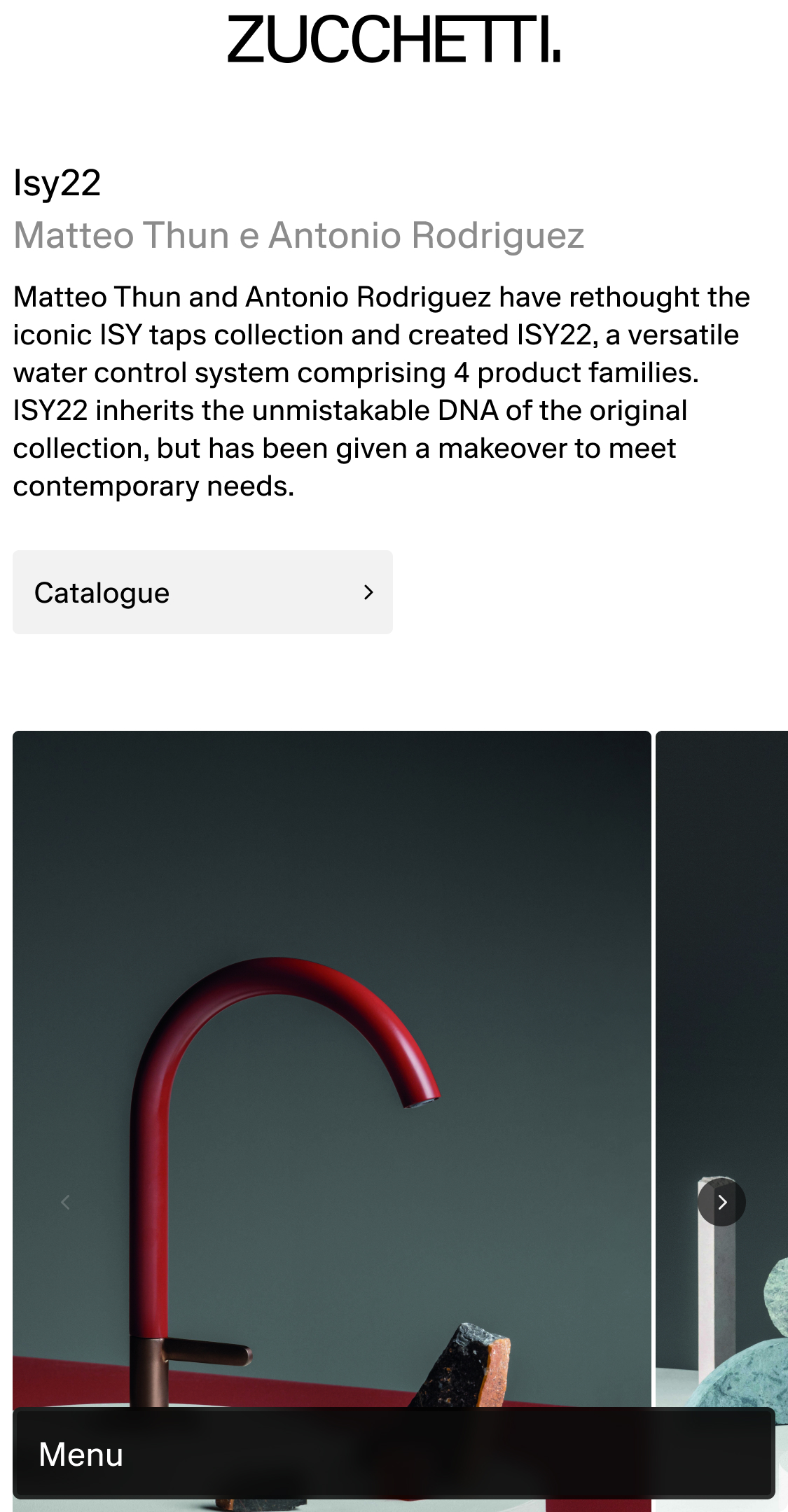Open the Catalogue button
The height and width of the screenshot is (1512, 788).
click(x=202, y=592)
